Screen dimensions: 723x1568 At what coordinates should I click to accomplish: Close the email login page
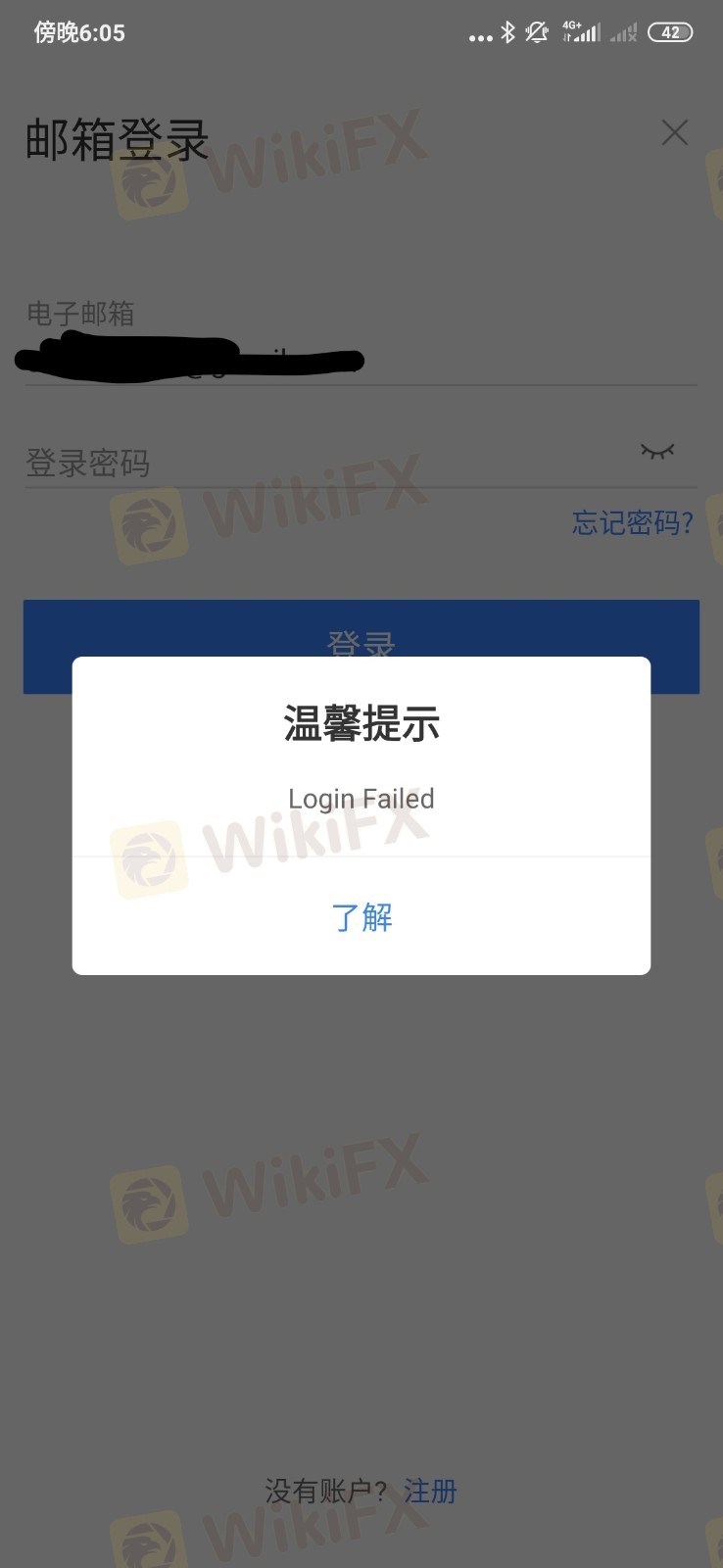tap(674, 133)
